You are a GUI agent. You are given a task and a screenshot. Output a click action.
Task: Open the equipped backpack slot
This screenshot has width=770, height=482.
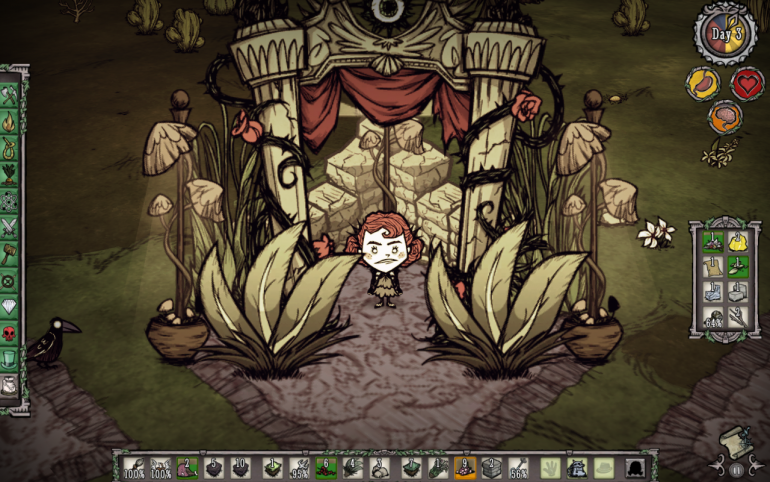[x=576, y=467]
